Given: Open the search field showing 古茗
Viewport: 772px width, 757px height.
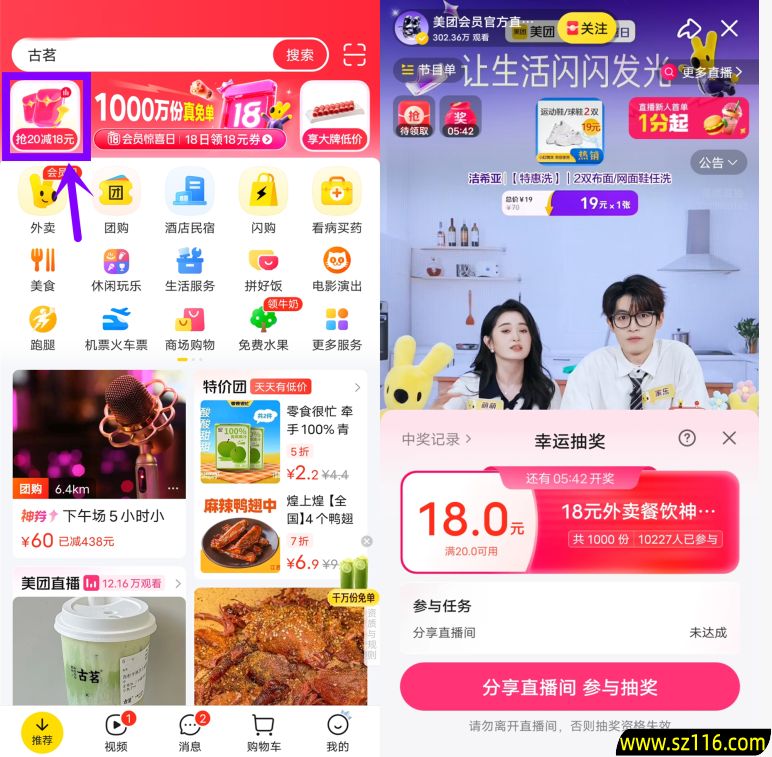Looking at the screenshot, I should [x=140, y=55].
